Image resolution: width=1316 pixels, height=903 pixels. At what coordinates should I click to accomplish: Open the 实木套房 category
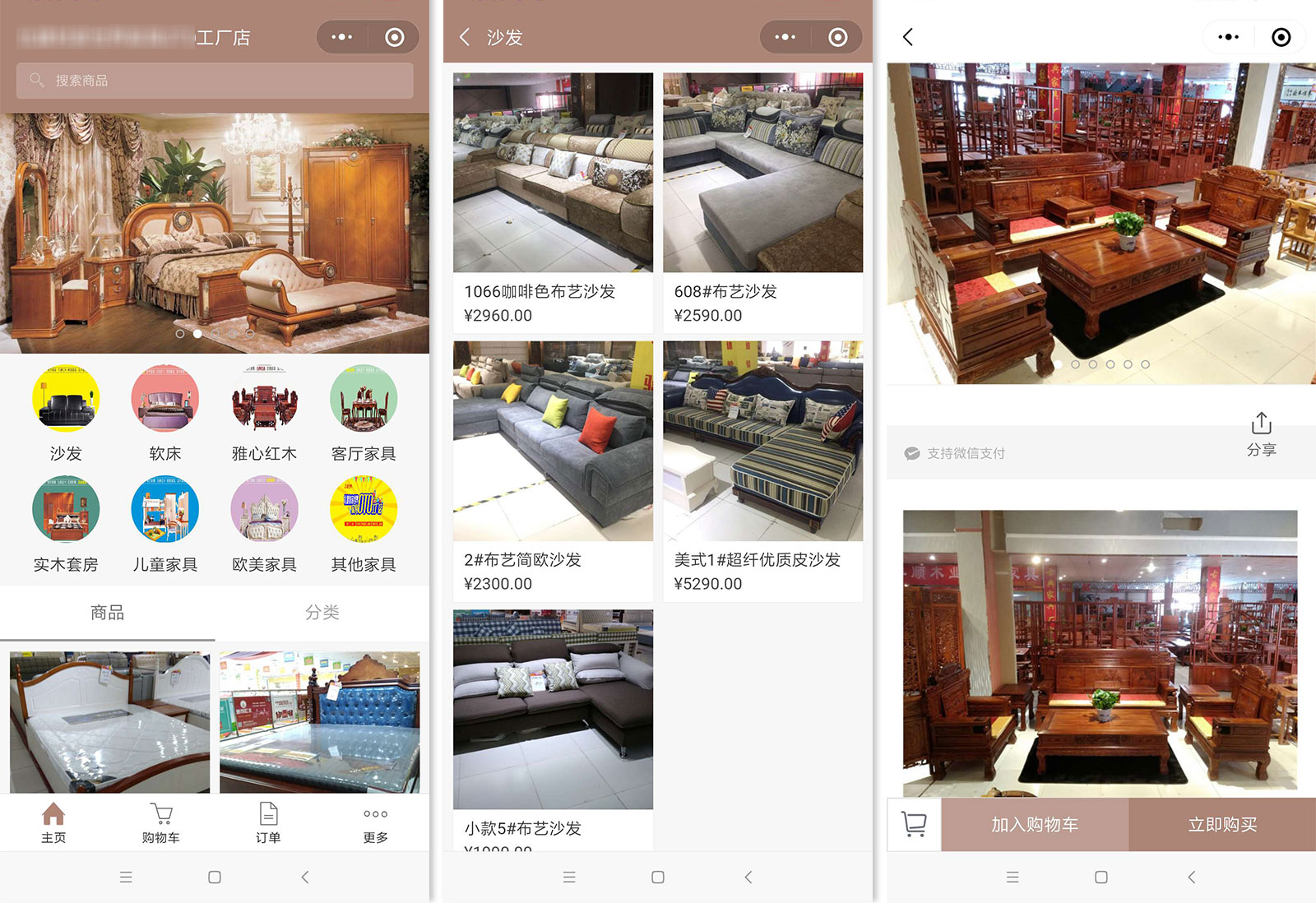tap(66, 511)
